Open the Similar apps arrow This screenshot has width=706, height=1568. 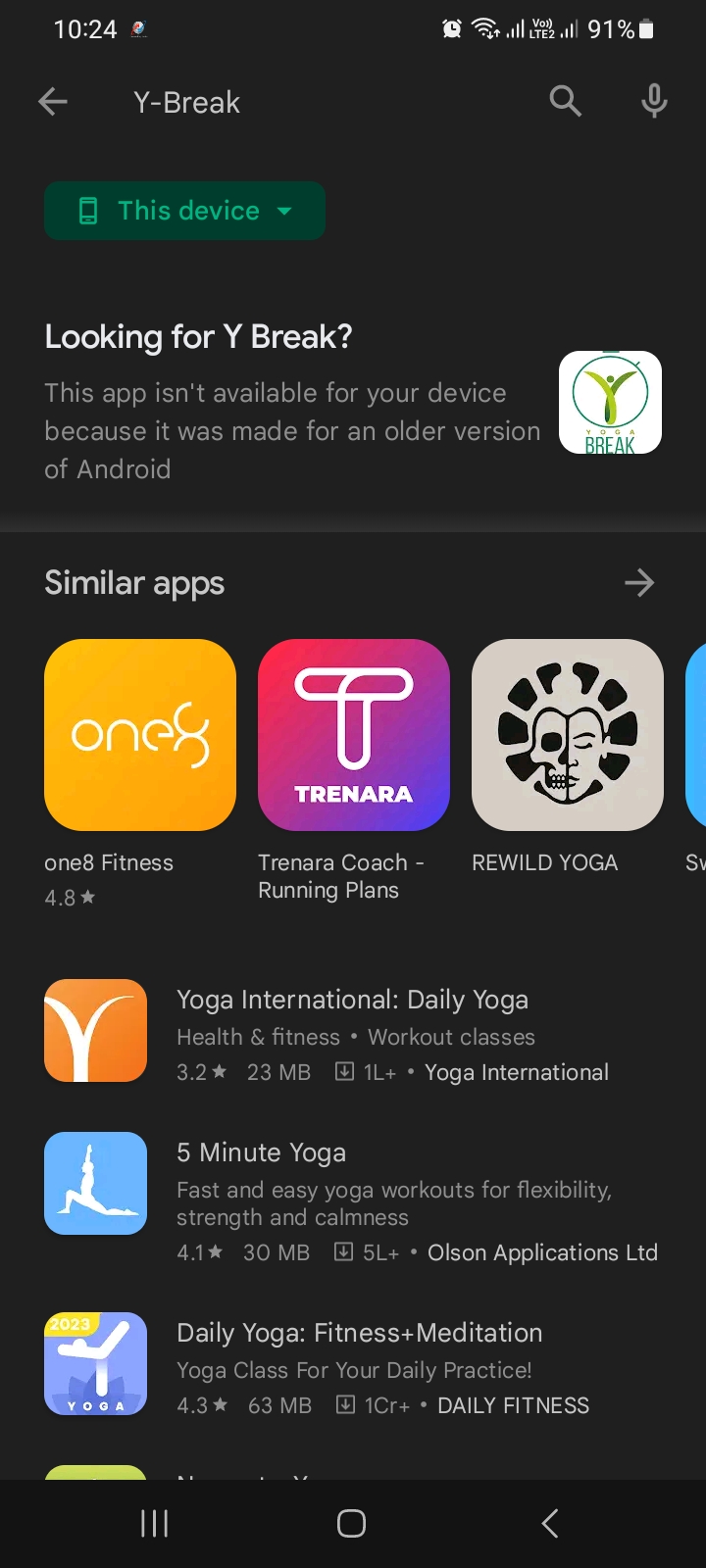point(639,583)
